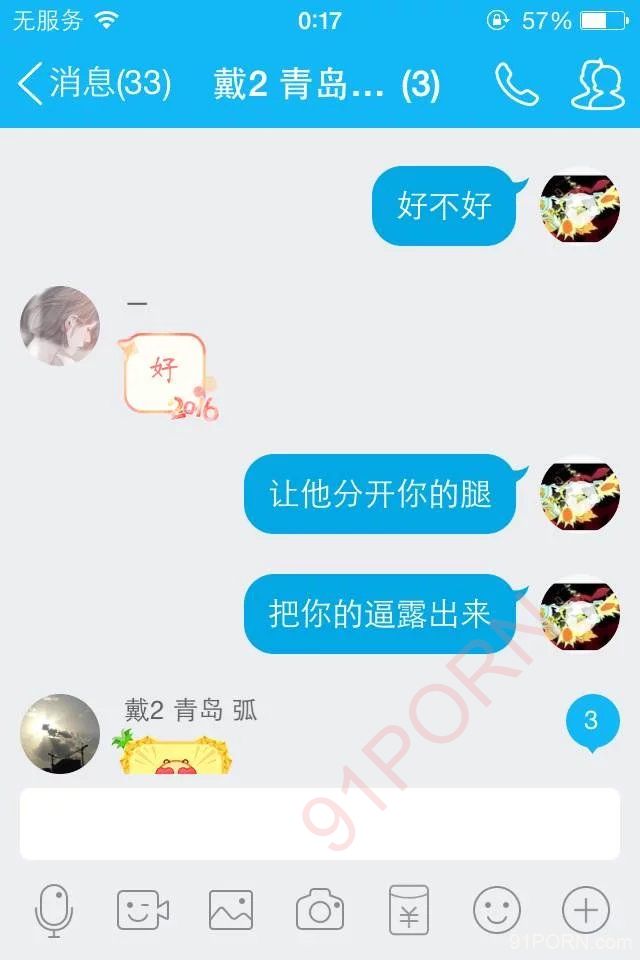This screenshot has height=960, width=640.
Task: Go back to the 消息 list
Action: click(x=92, y=84)
